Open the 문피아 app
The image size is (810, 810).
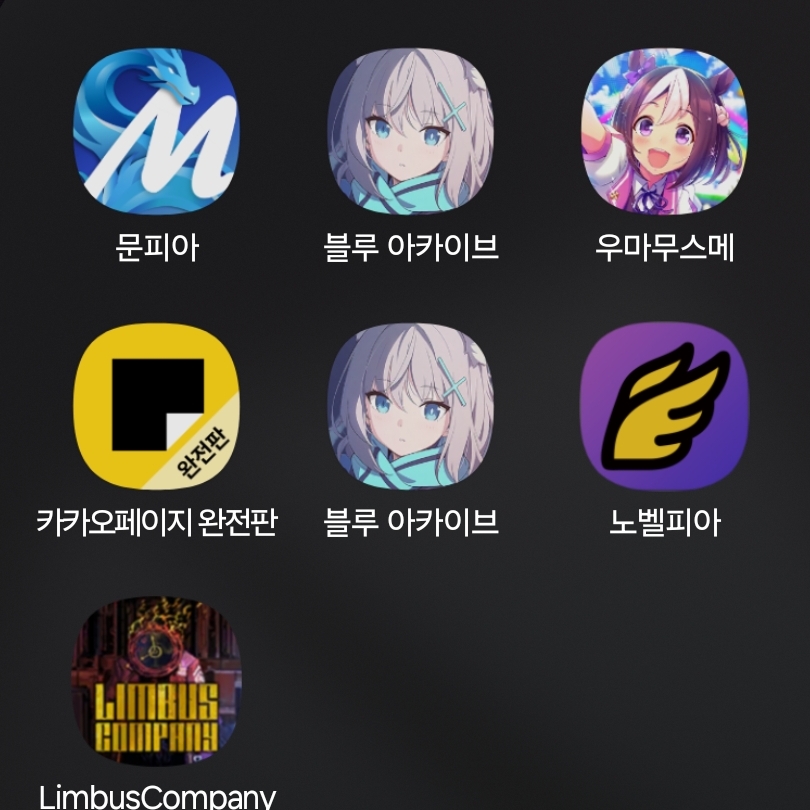tap(157, 132)
